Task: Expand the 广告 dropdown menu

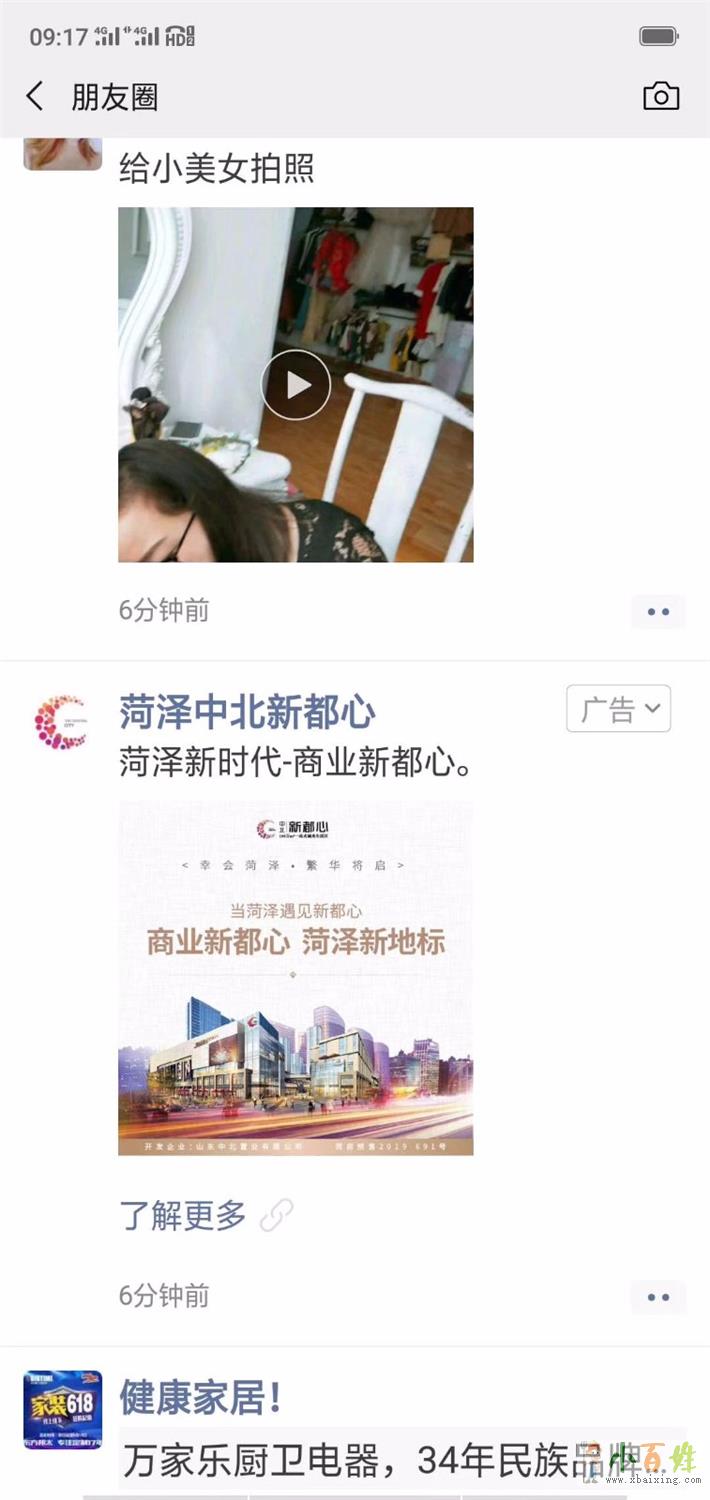Action: coord(618,709)
